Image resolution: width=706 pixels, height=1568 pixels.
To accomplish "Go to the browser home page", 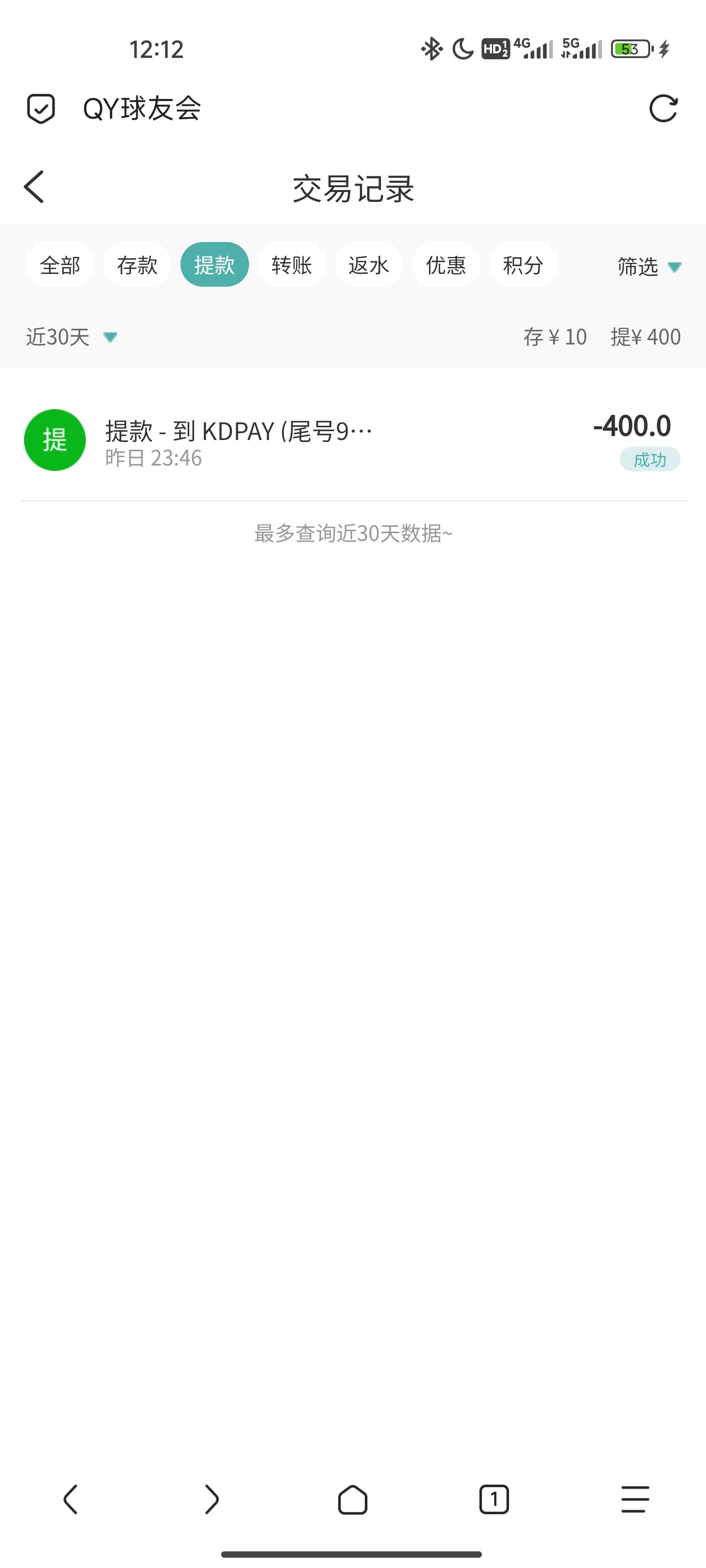I will [353, 1498].
